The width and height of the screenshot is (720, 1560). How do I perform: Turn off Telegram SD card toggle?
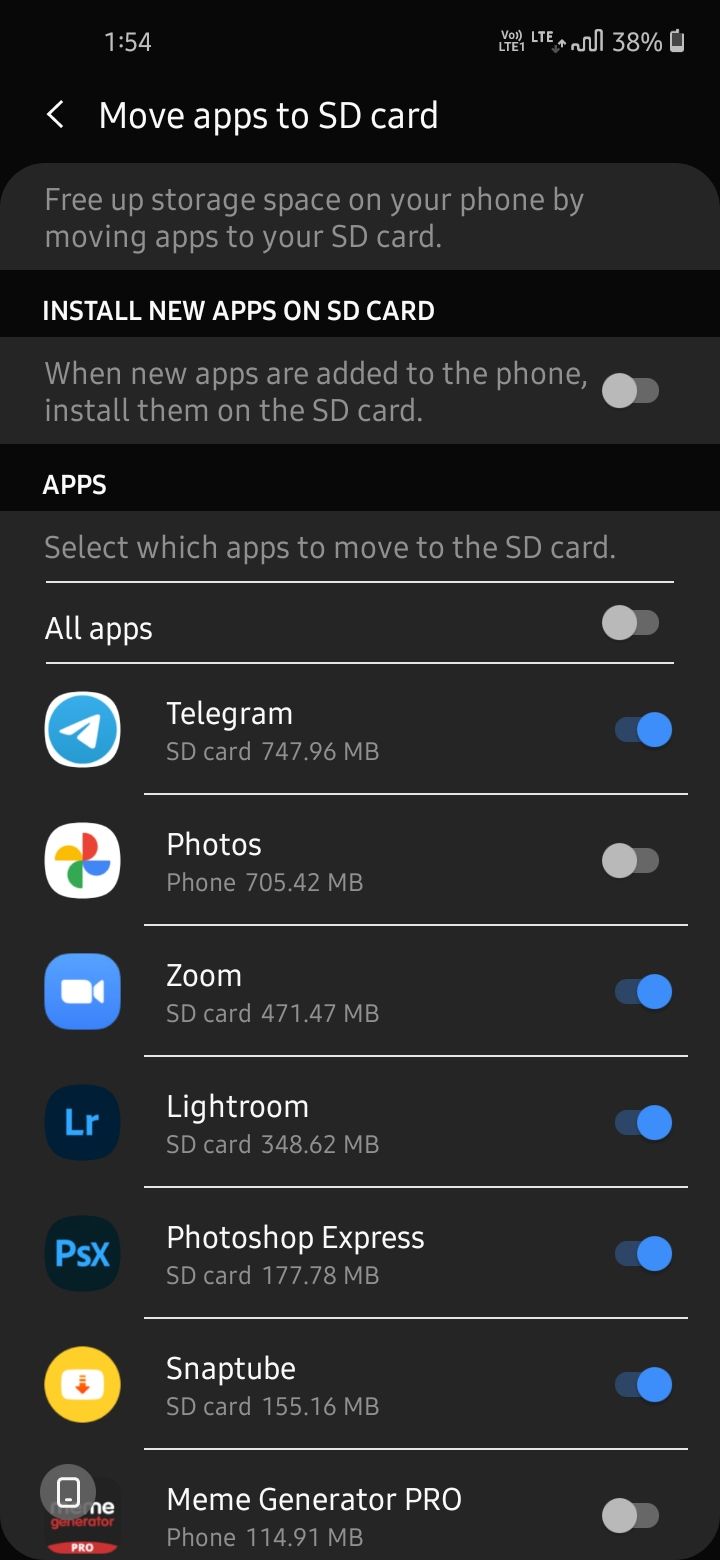pos(642,730)
